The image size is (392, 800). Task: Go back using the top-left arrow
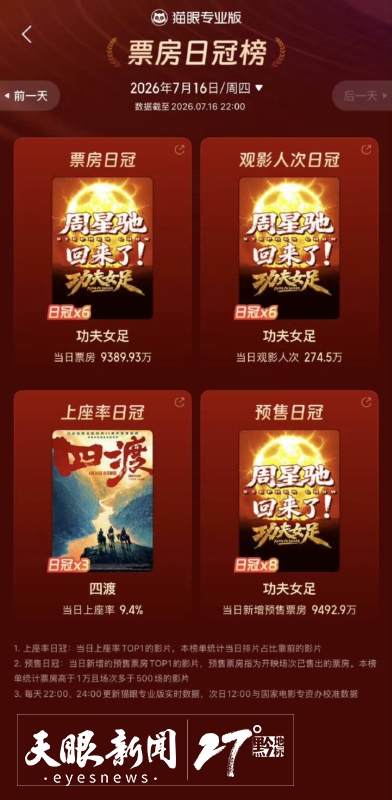[x=27, y=34]
